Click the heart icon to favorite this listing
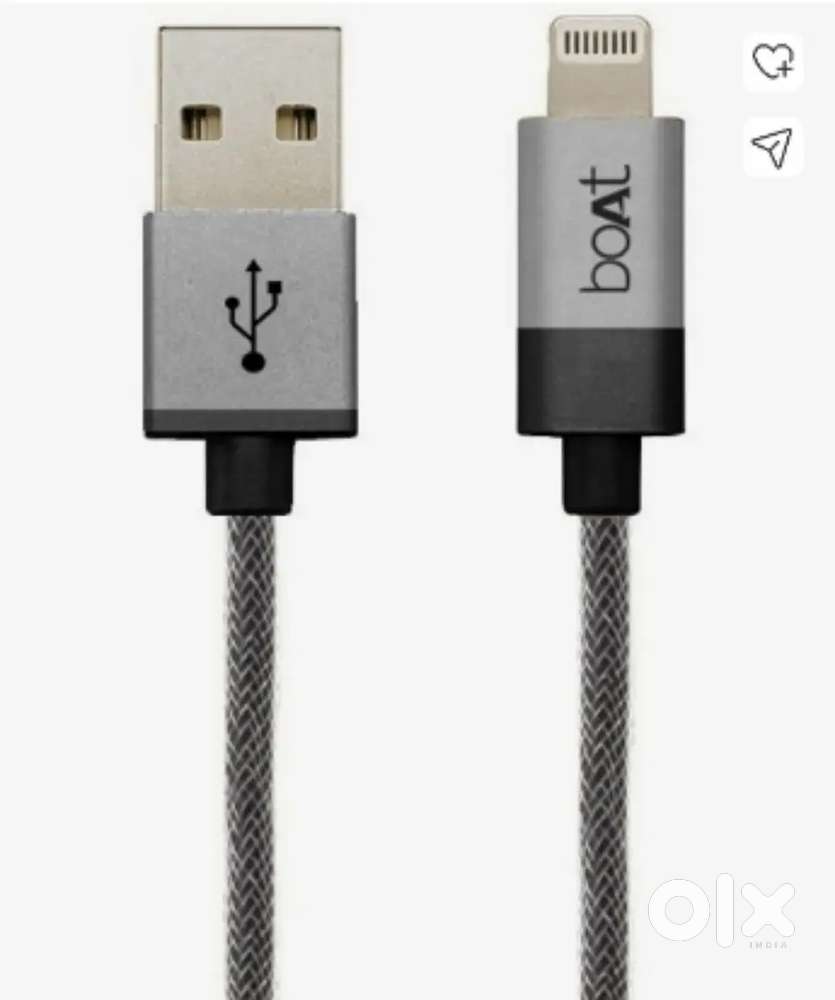The image size is (835, 1000). (772, 62)
